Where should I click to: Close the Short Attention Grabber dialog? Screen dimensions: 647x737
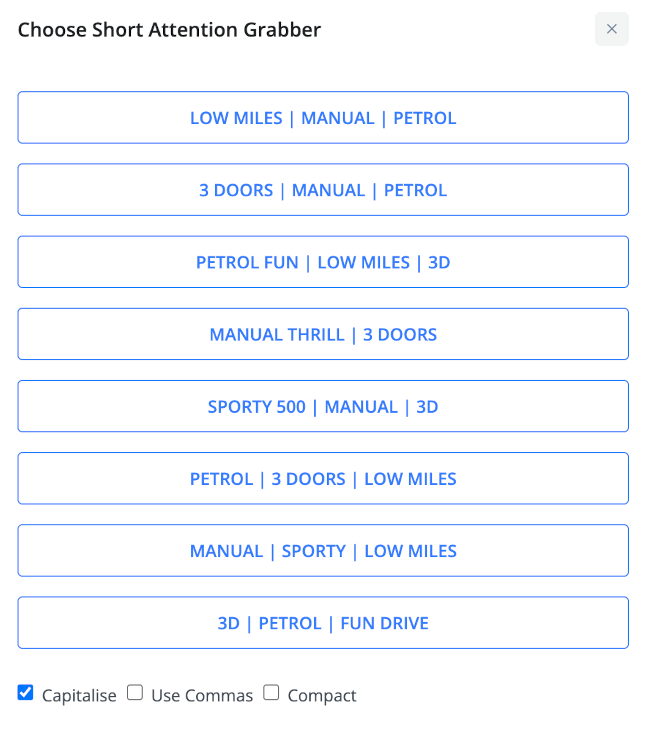611,29
